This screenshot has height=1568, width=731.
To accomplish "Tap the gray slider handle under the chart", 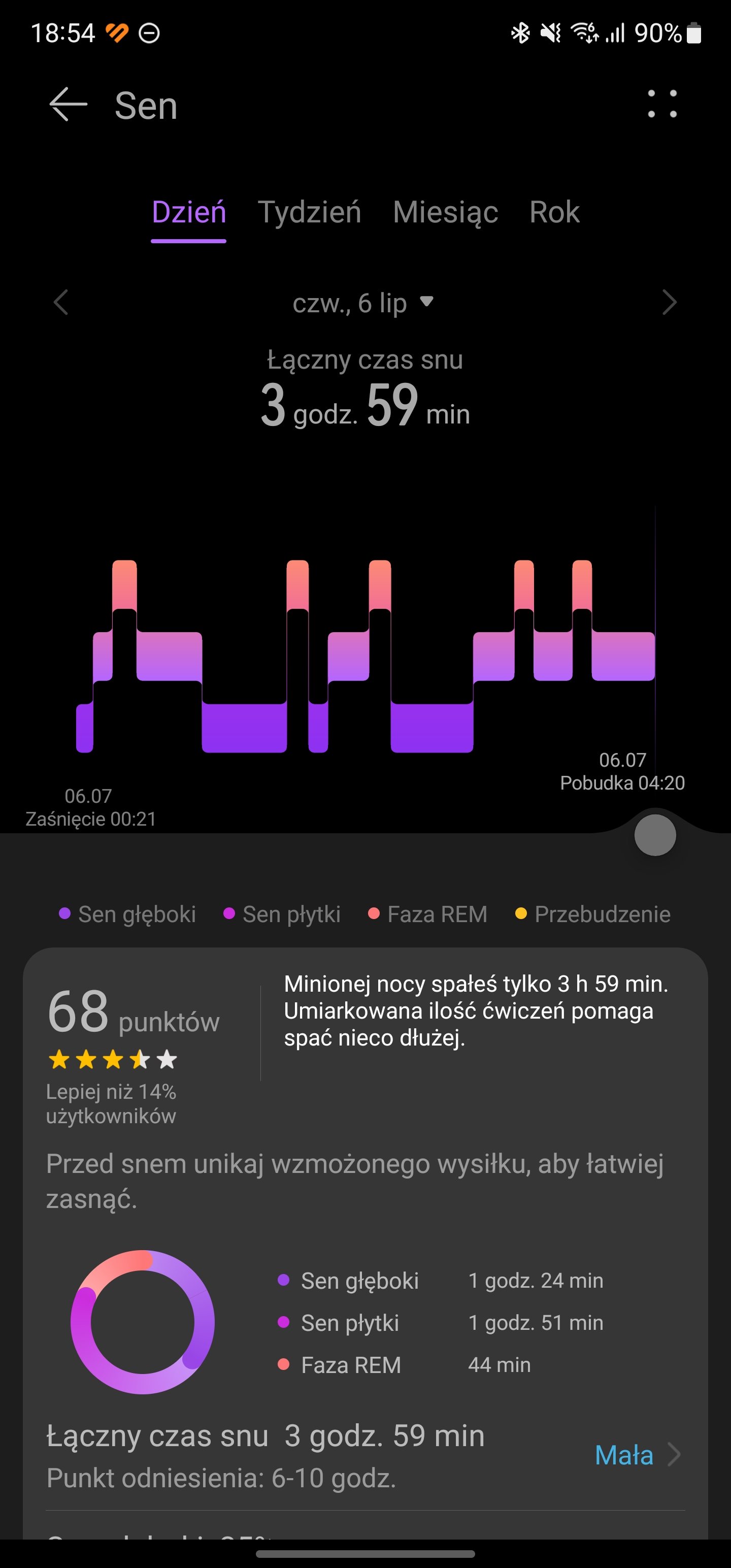I will 655,834.
